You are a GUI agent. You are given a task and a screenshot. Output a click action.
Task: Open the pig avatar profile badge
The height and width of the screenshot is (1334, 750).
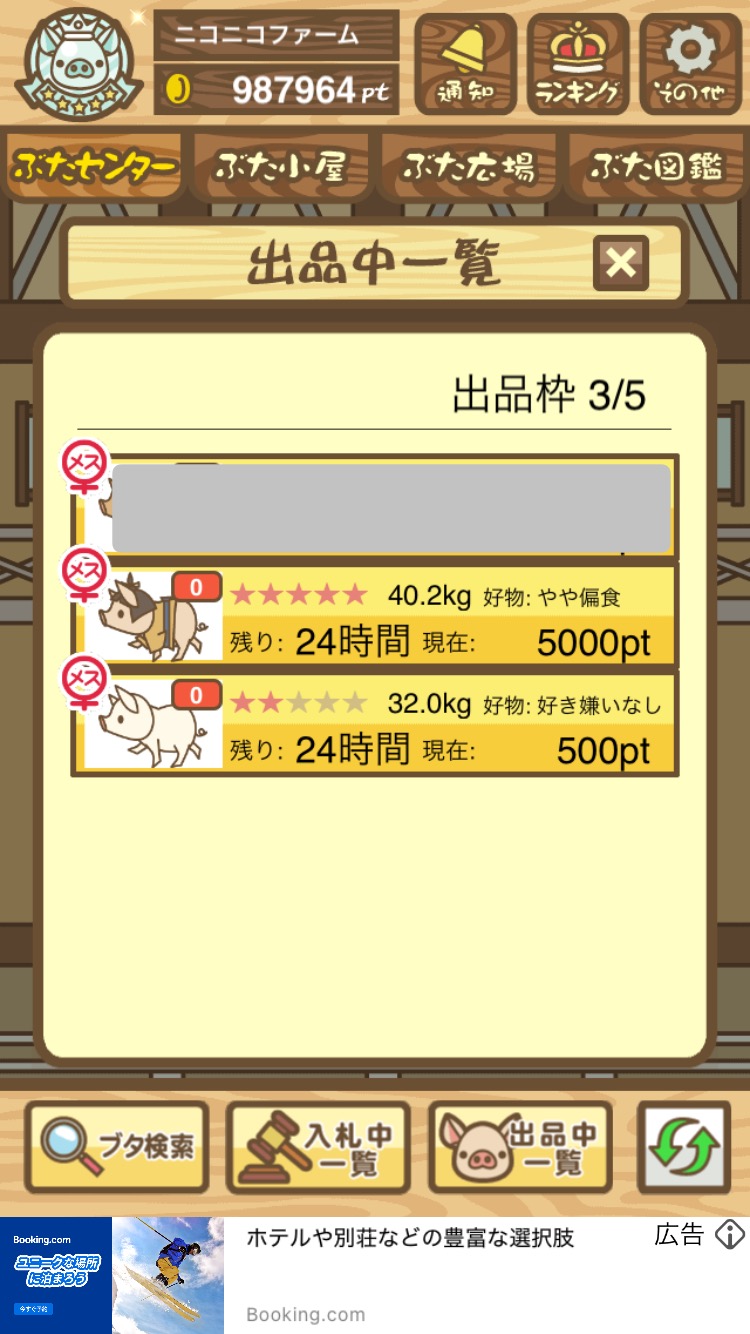(80, 62)
